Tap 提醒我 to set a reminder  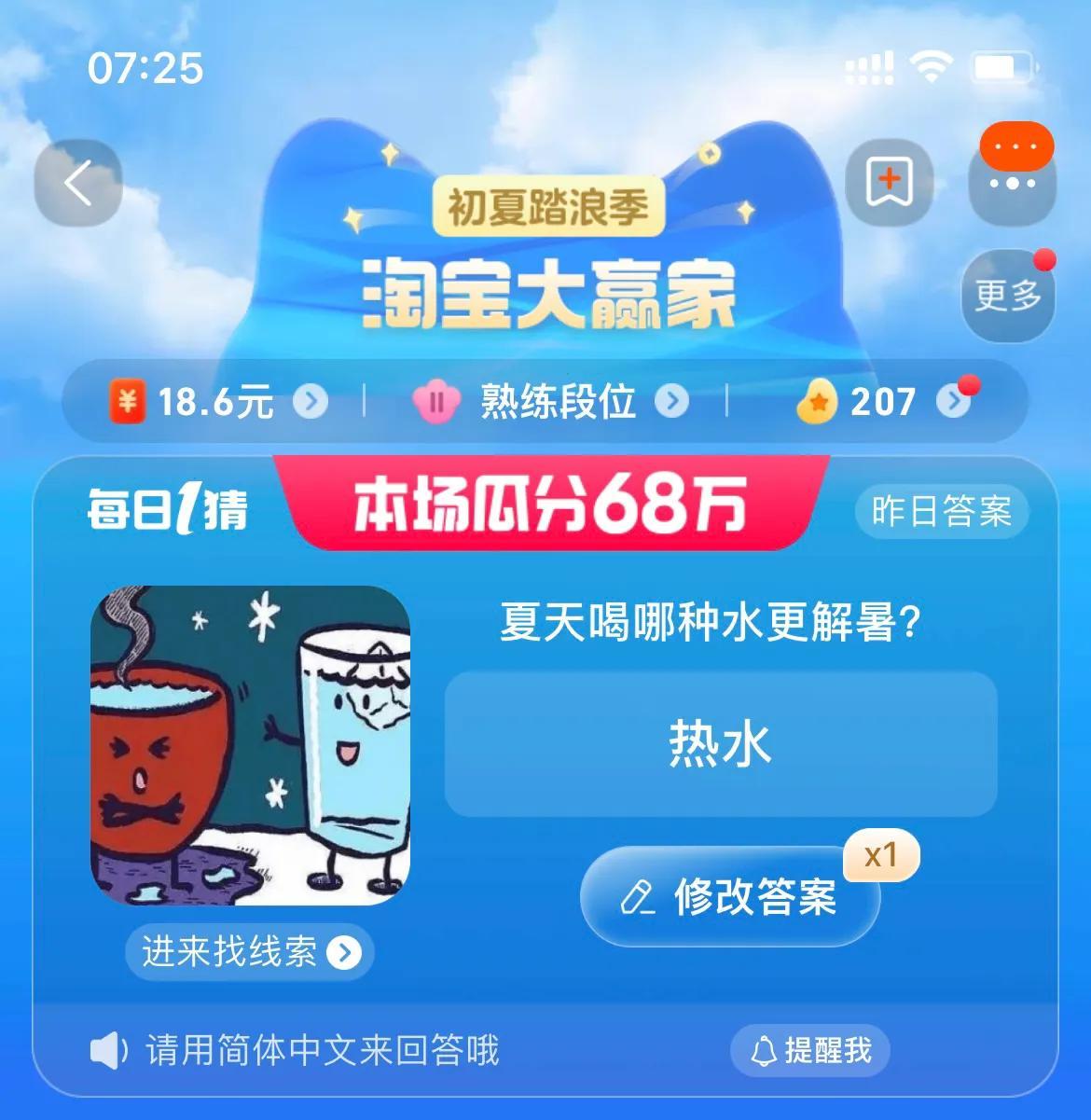point(810,1050)
